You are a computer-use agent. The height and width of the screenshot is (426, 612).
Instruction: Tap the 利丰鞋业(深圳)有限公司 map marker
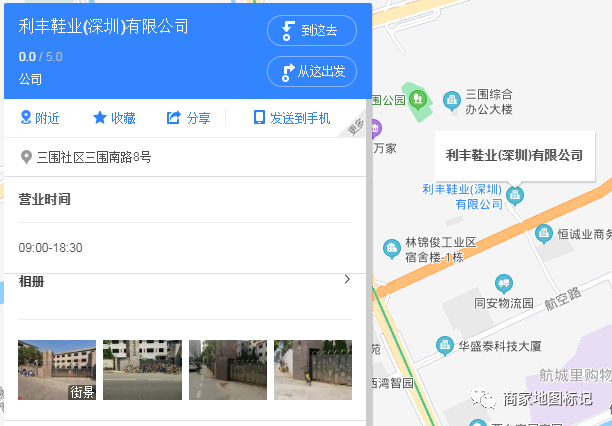(x=516, y=194)
